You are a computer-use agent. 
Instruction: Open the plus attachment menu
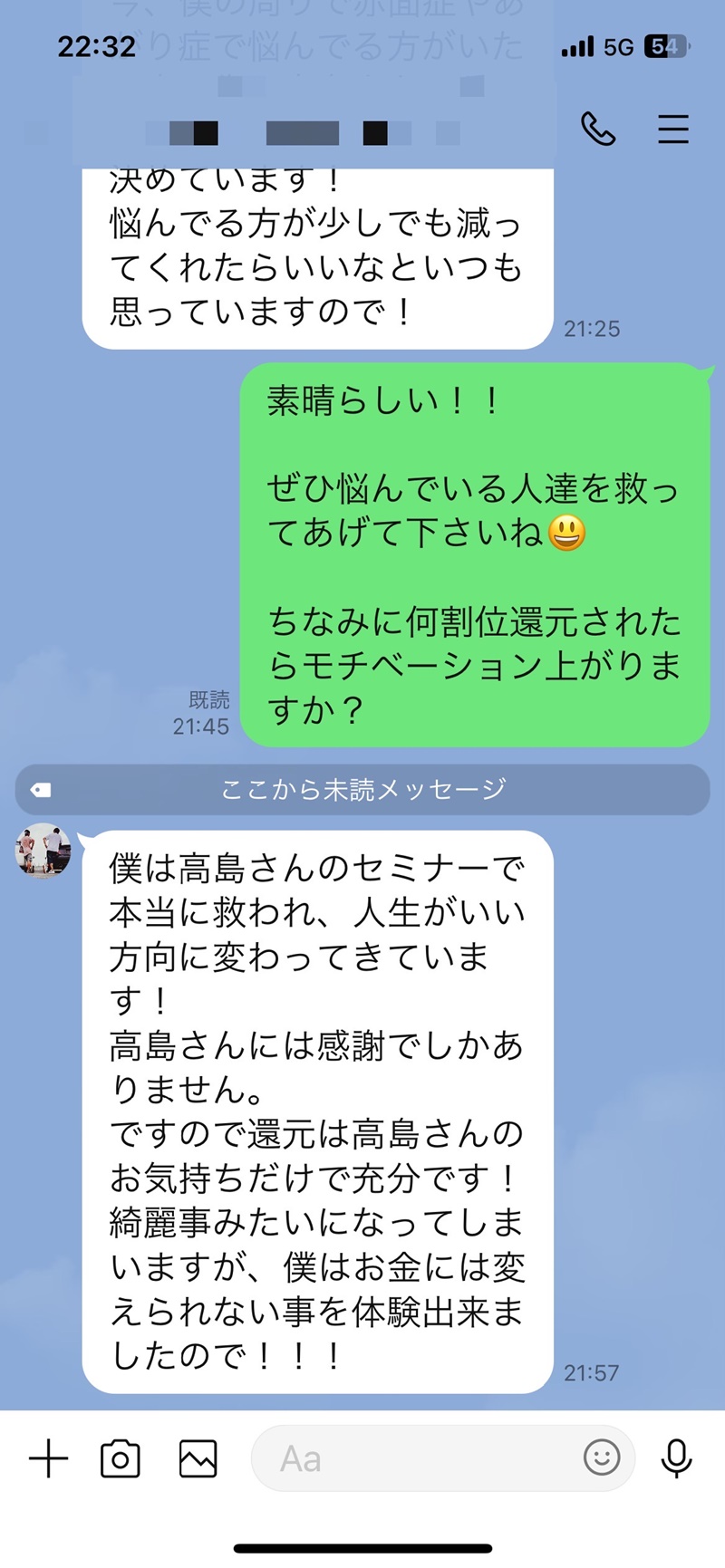(x=49, y=1459)
